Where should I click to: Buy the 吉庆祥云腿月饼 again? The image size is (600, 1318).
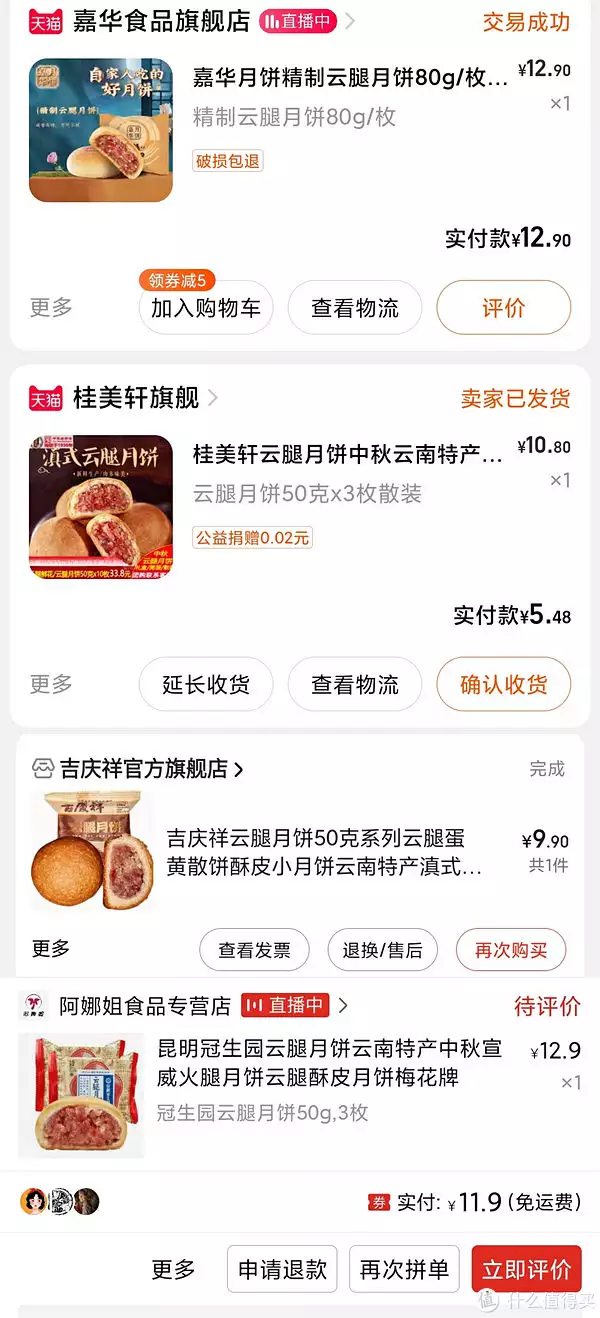[x=511, y=950]
